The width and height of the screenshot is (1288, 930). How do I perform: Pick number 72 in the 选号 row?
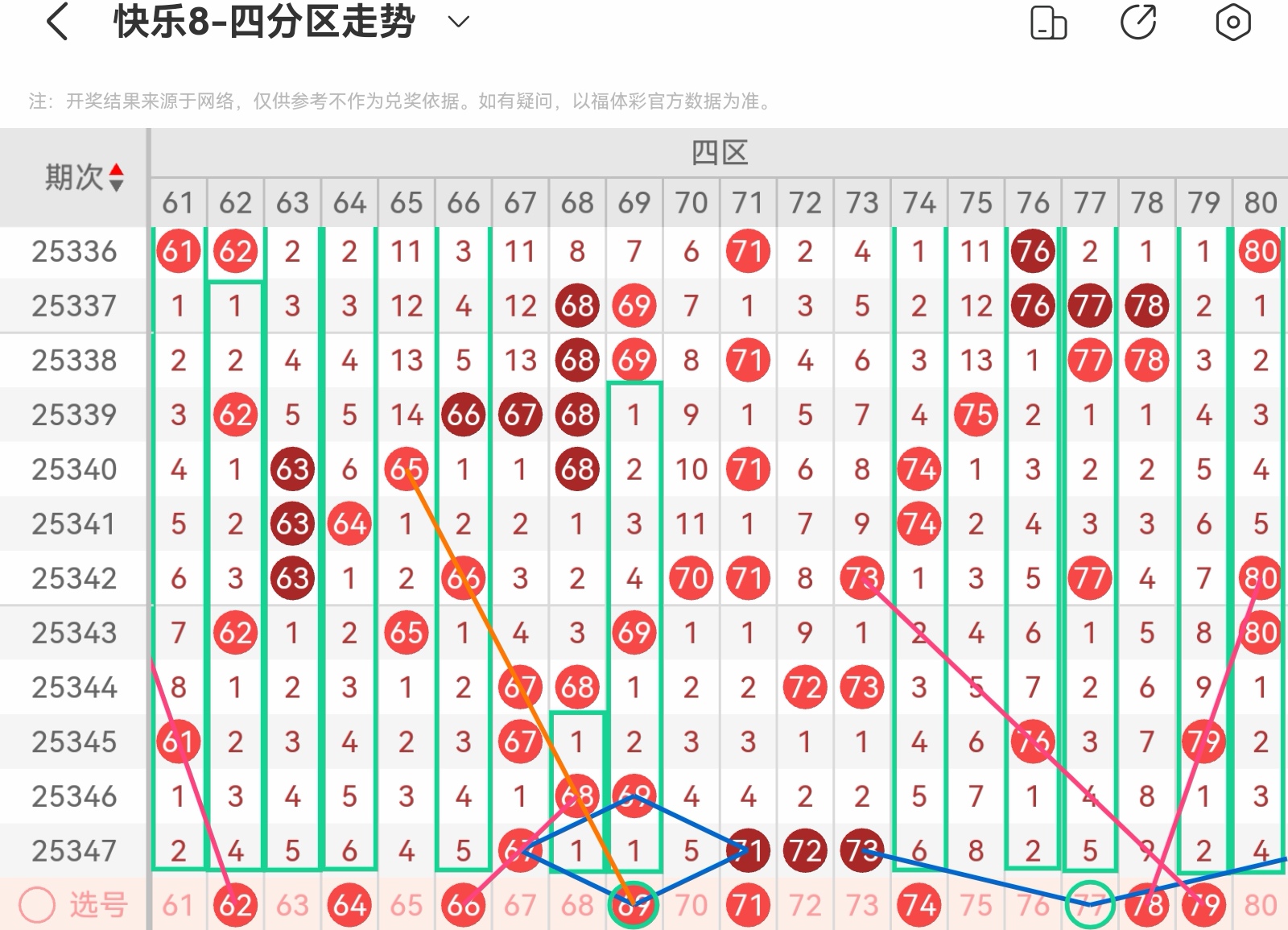click(805, 905)
